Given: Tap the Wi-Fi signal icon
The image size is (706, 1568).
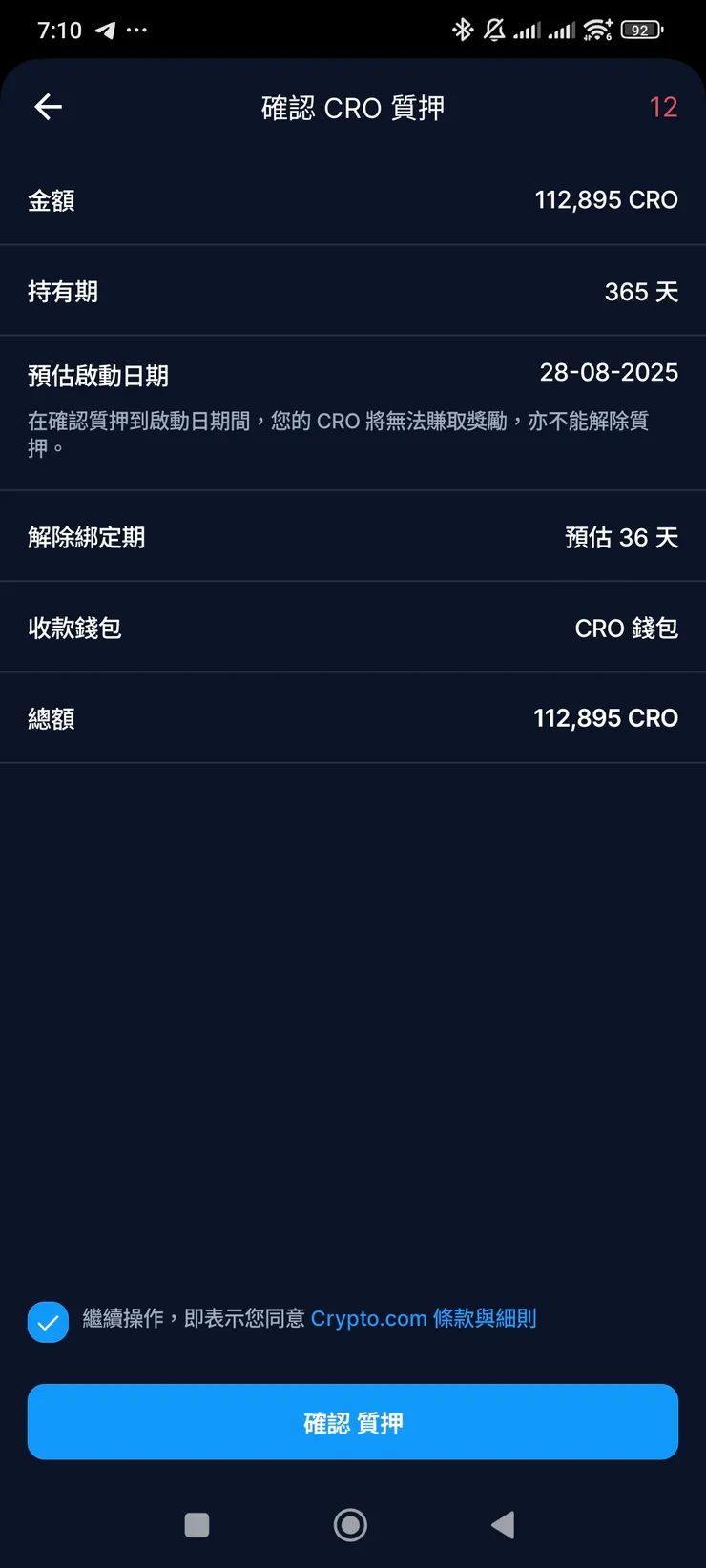Looking at the screenshot, I should click(x=596, y=30).
